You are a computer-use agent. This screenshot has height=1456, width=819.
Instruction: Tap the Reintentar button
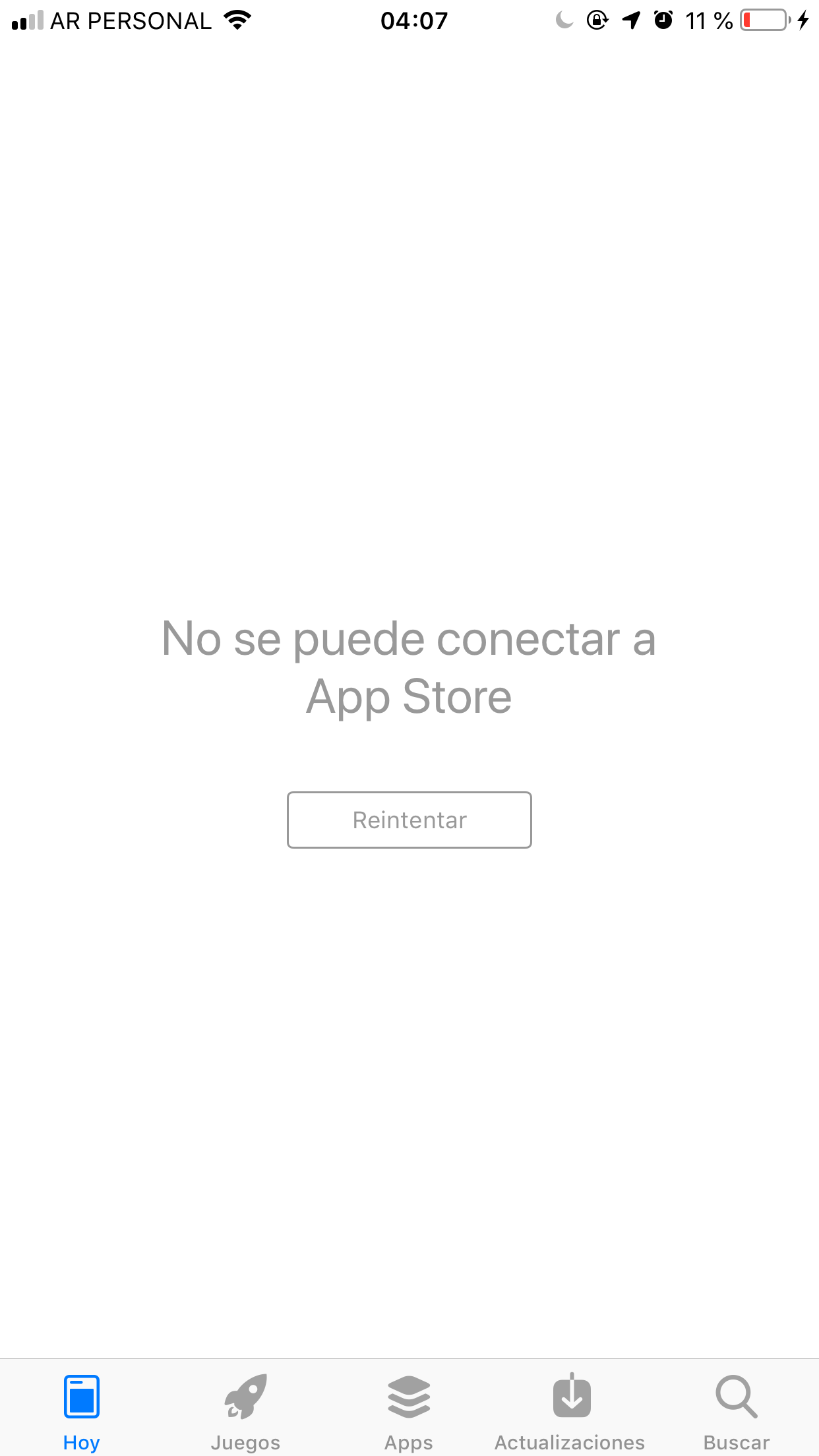[x=409, y=820]
